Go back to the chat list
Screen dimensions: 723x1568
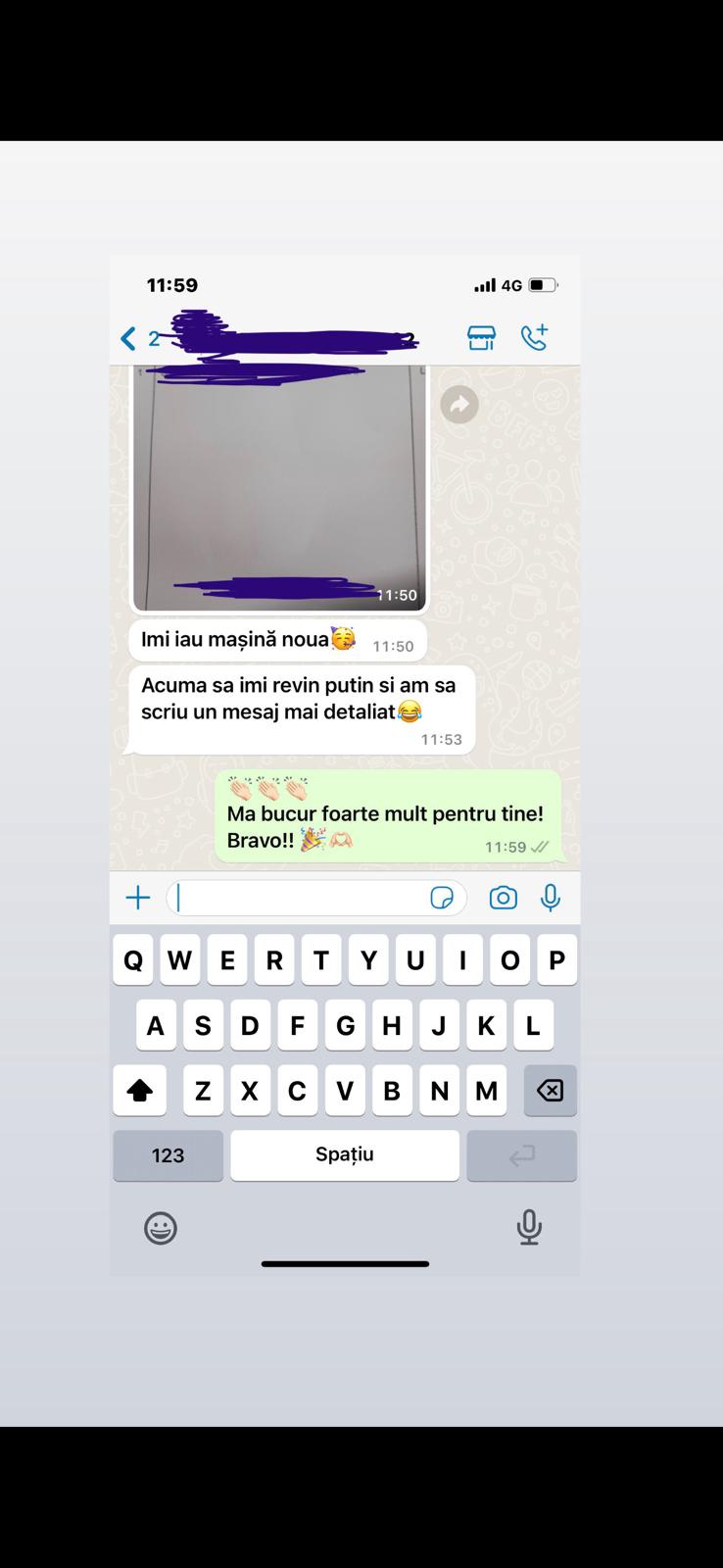(x=128, y=339)
